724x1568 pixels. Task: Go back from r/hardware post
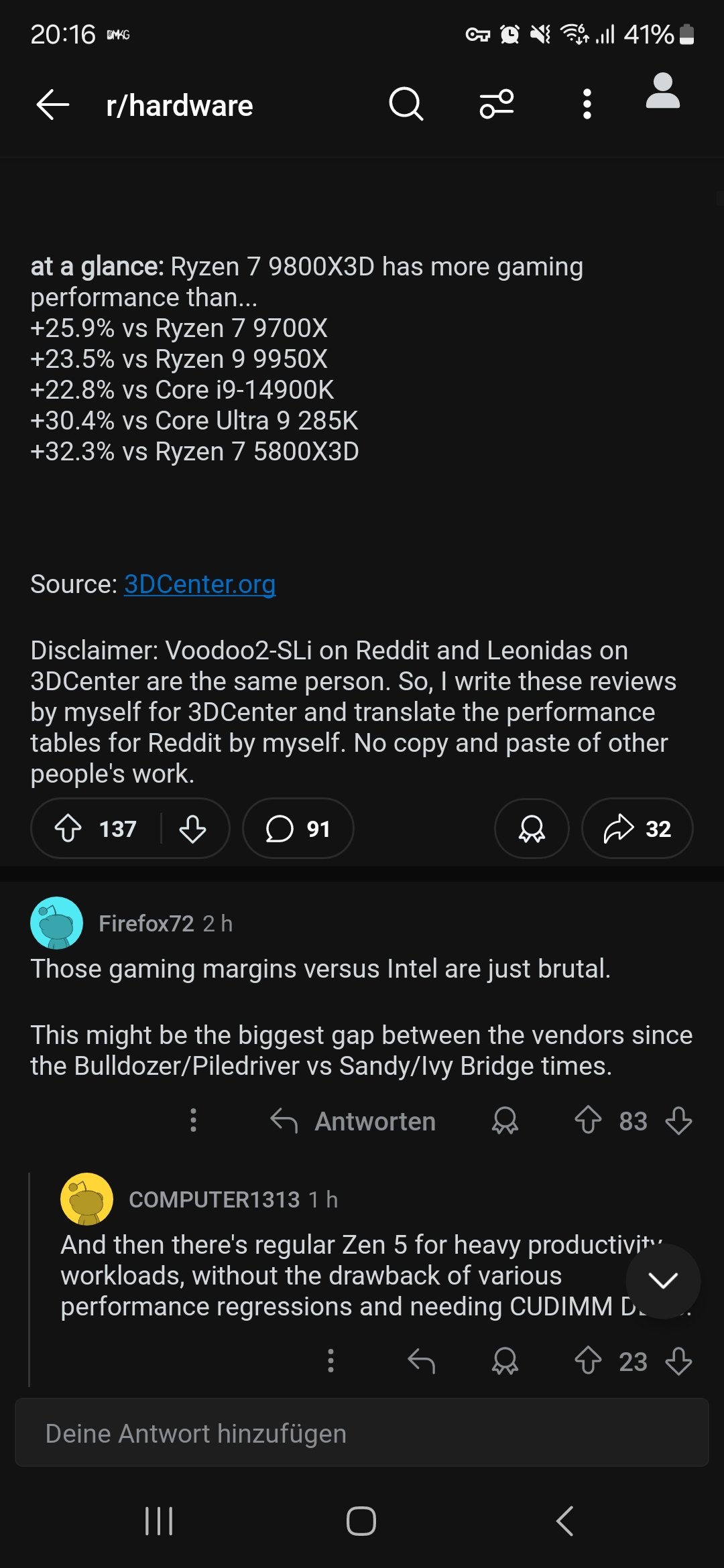pyautogui.click(x=53, y=105)
